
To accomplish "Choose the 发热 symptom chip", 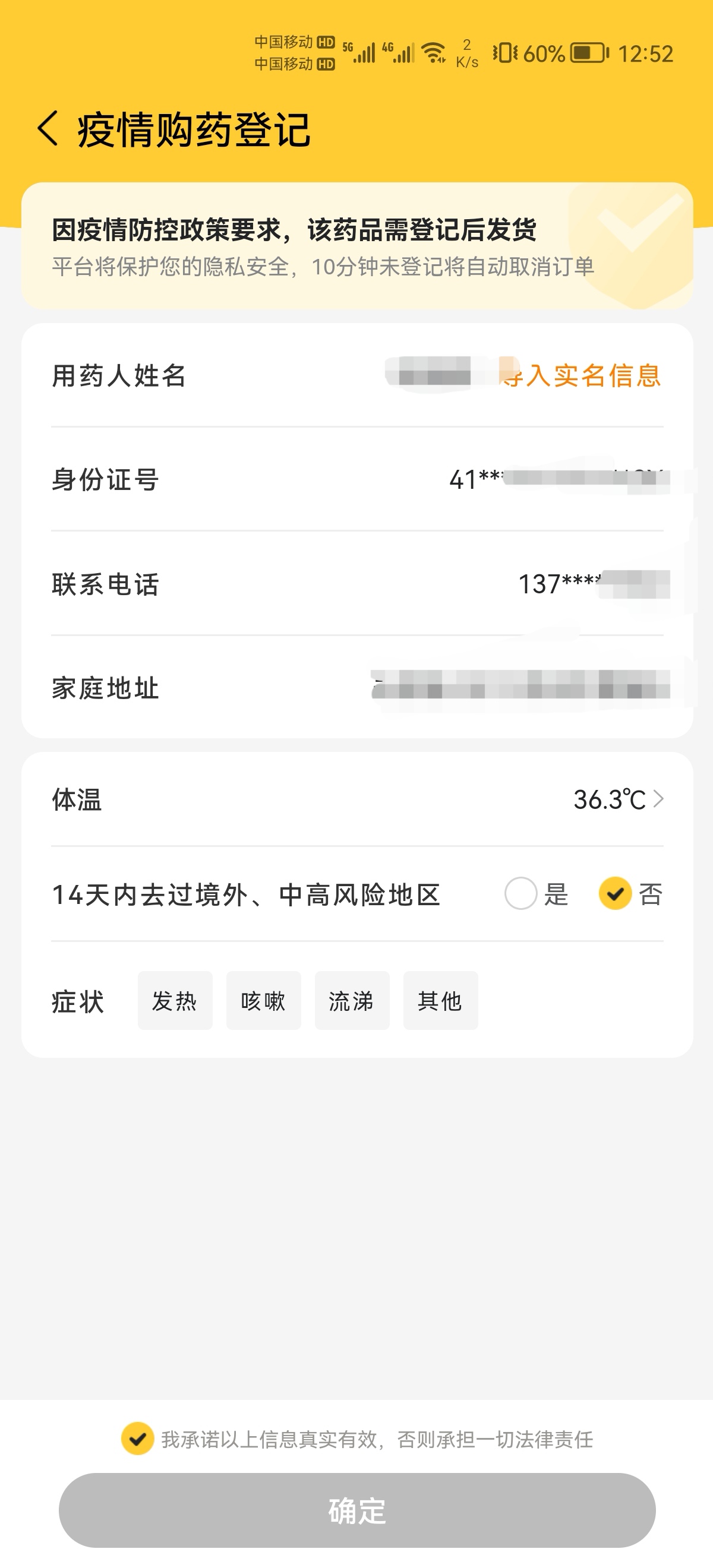I will point(175,1001).
